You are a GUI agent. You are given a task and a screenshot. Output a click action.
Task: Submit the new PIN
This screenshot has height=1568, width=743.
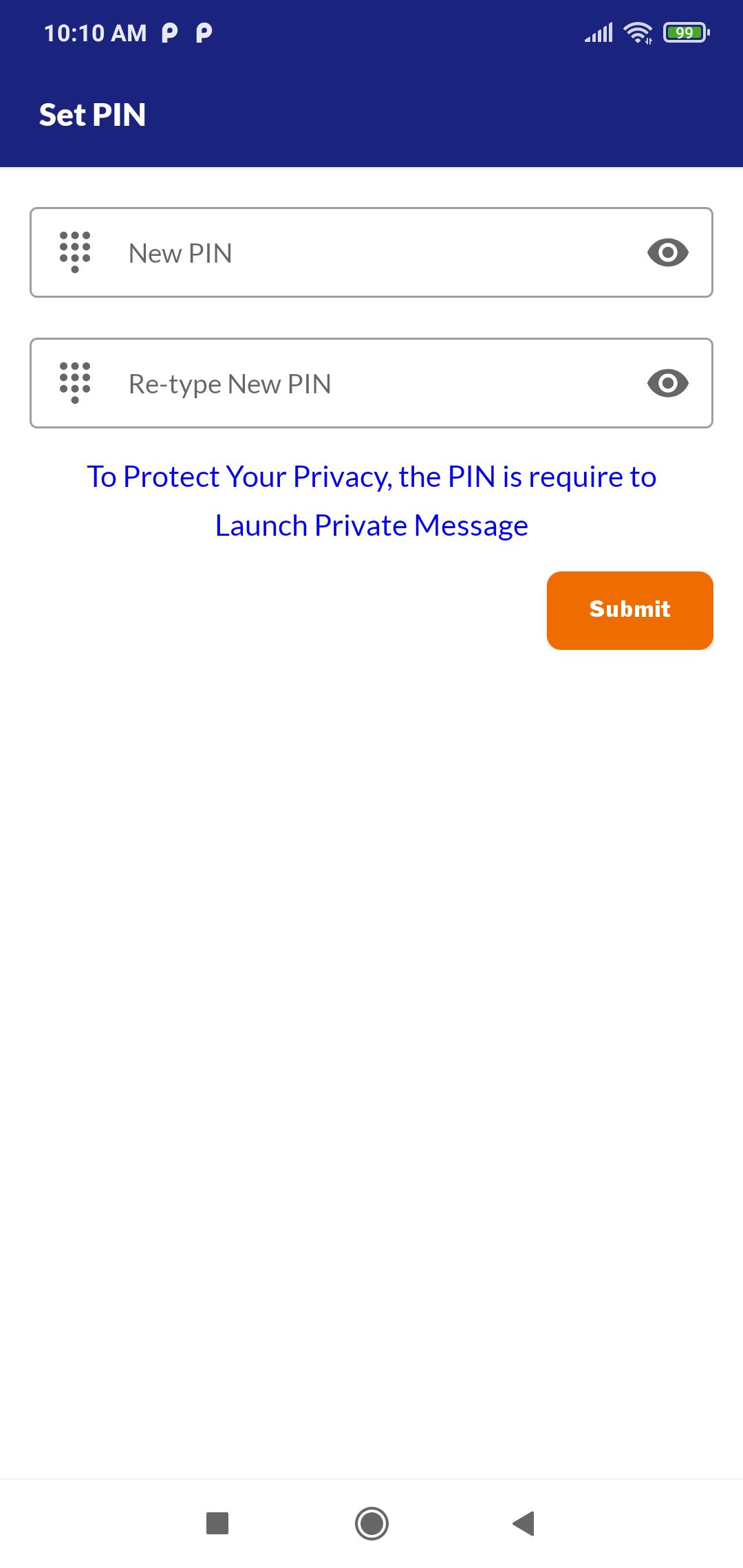[x=629, y=610]
